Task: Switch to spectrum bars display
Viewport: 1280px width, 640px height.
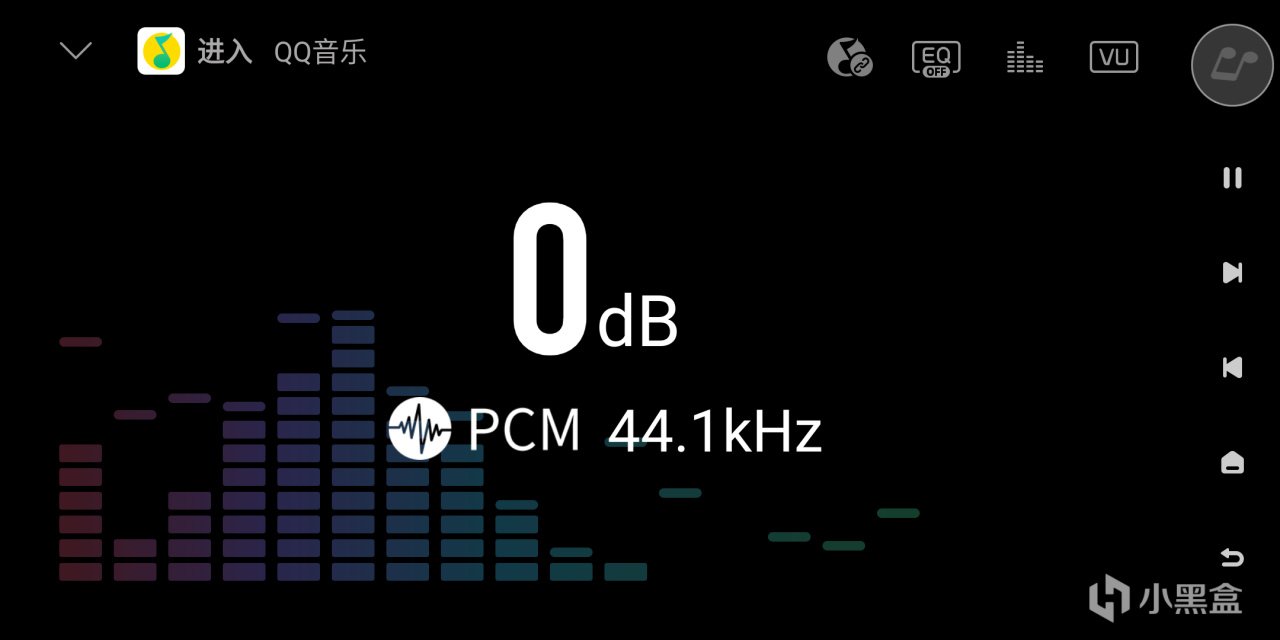Action: (x=1024, y=58)
